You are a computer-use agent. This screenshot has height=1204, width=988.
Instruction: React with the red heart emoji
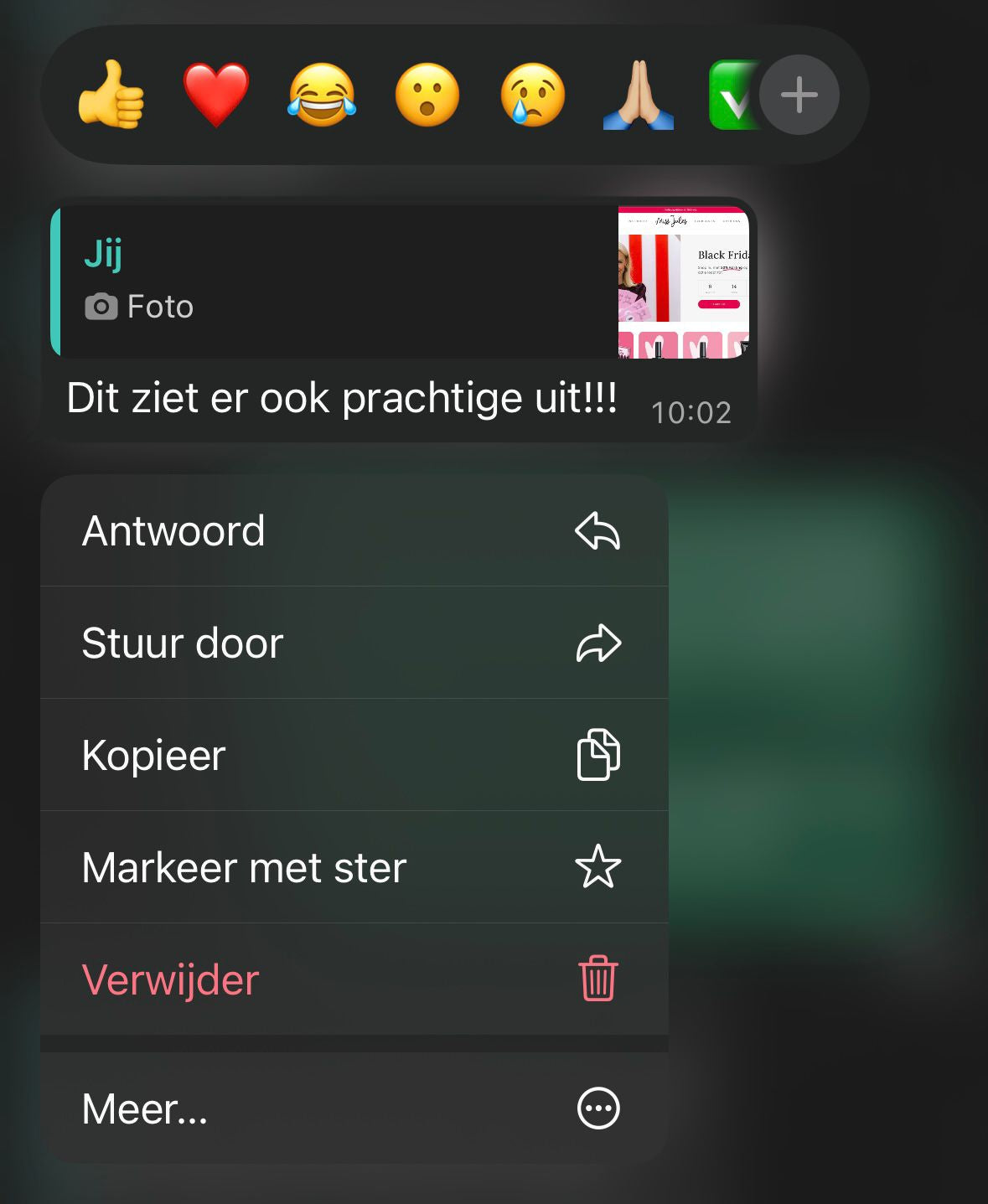[x=216, y=95]
